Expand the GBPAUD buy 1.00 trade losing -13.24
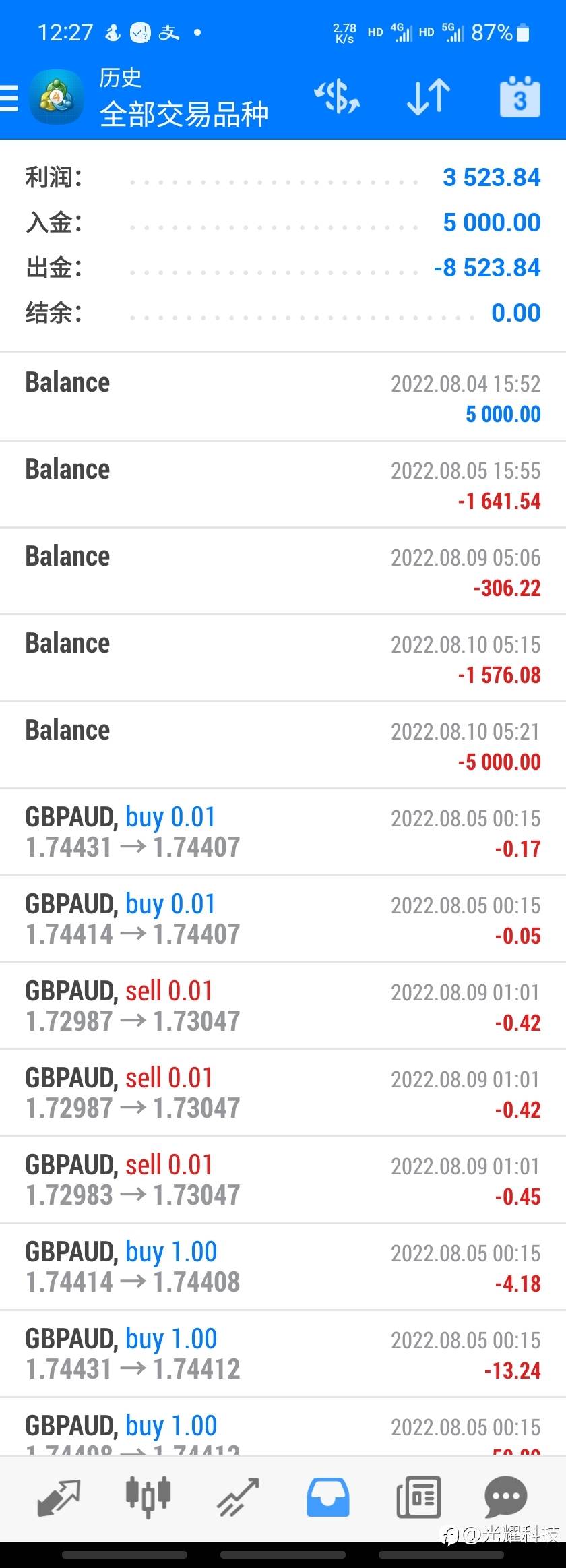This screenshot has height=1568, width=566. pos(283,1354)
